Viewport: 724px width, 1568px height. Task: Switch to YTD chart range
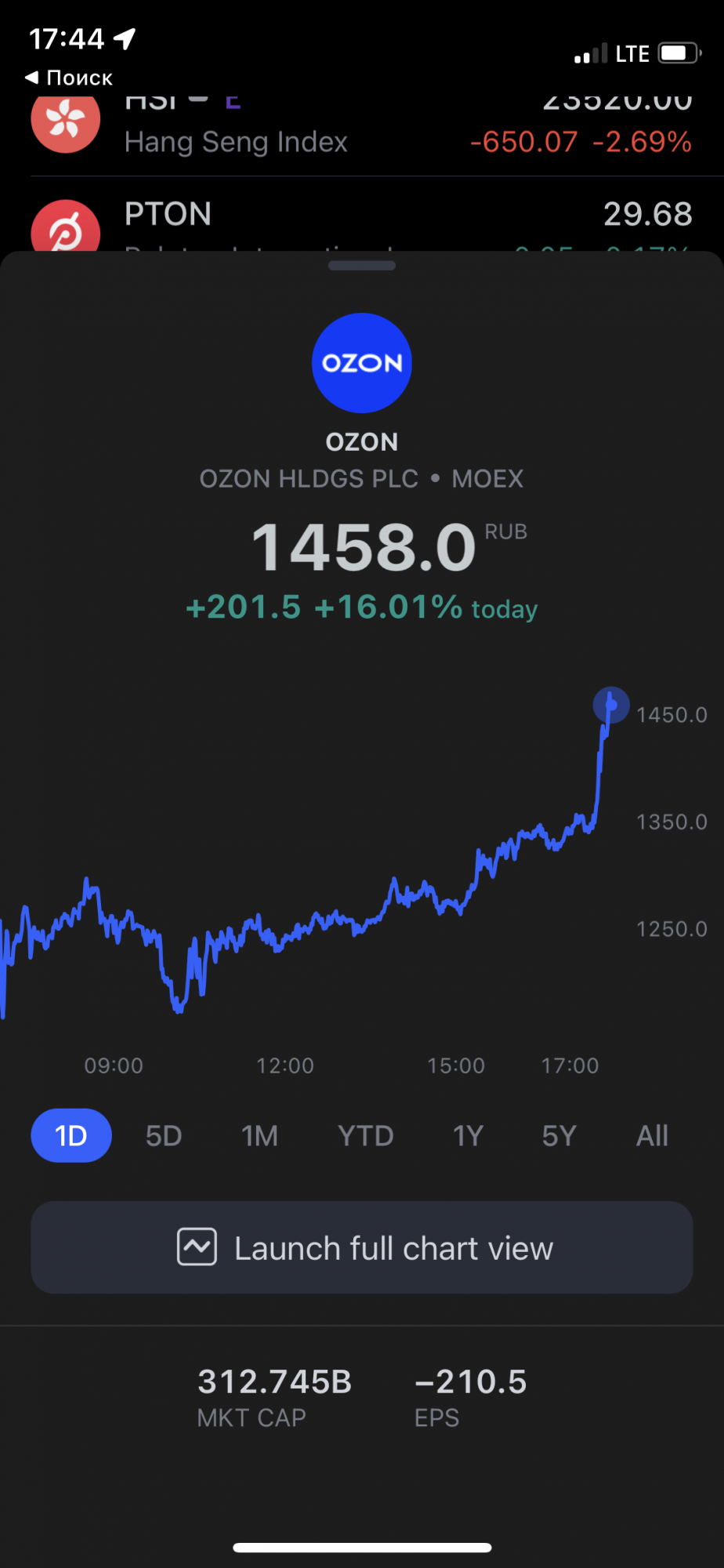tap(365, 1135)
